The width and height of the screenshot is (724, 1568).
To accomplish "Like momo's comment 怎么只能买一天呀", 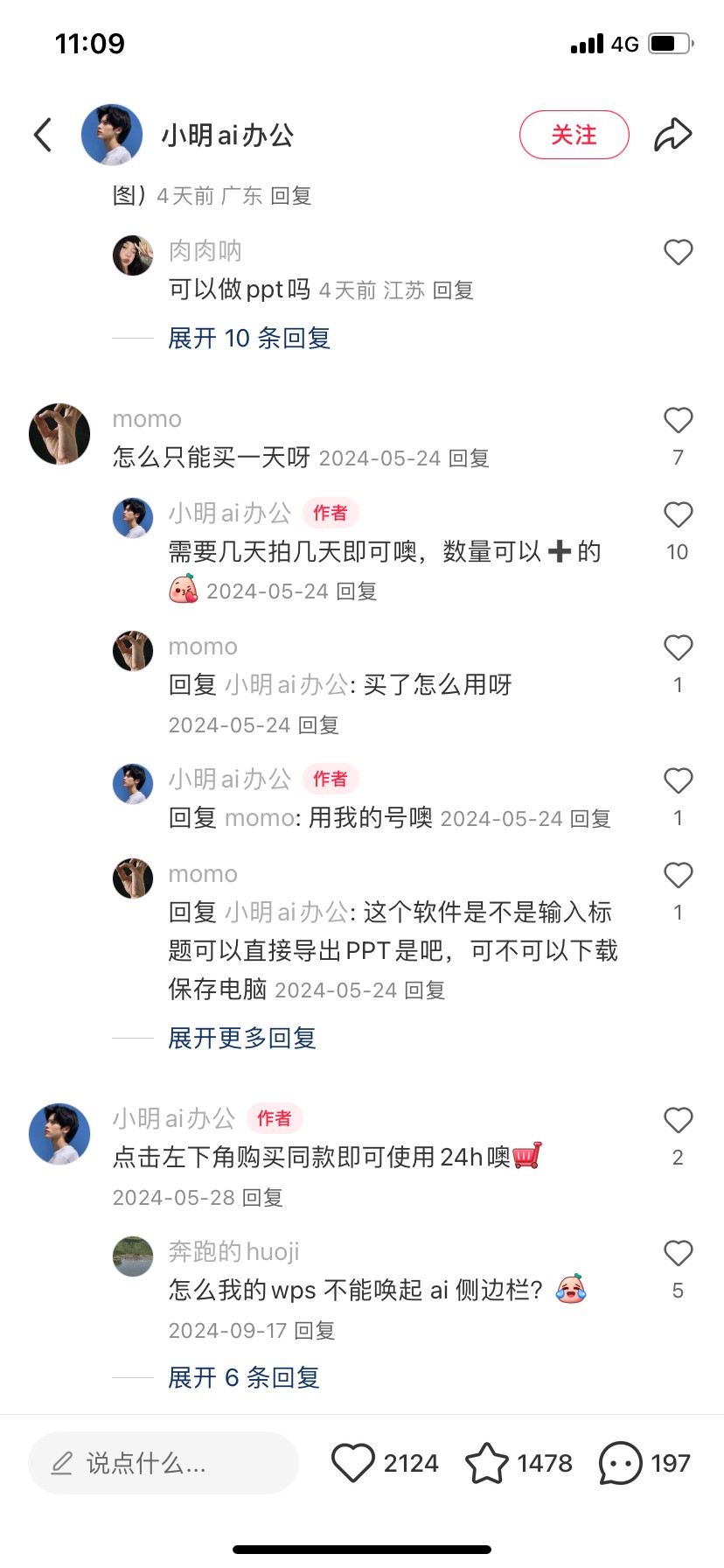I will (678, 421).
